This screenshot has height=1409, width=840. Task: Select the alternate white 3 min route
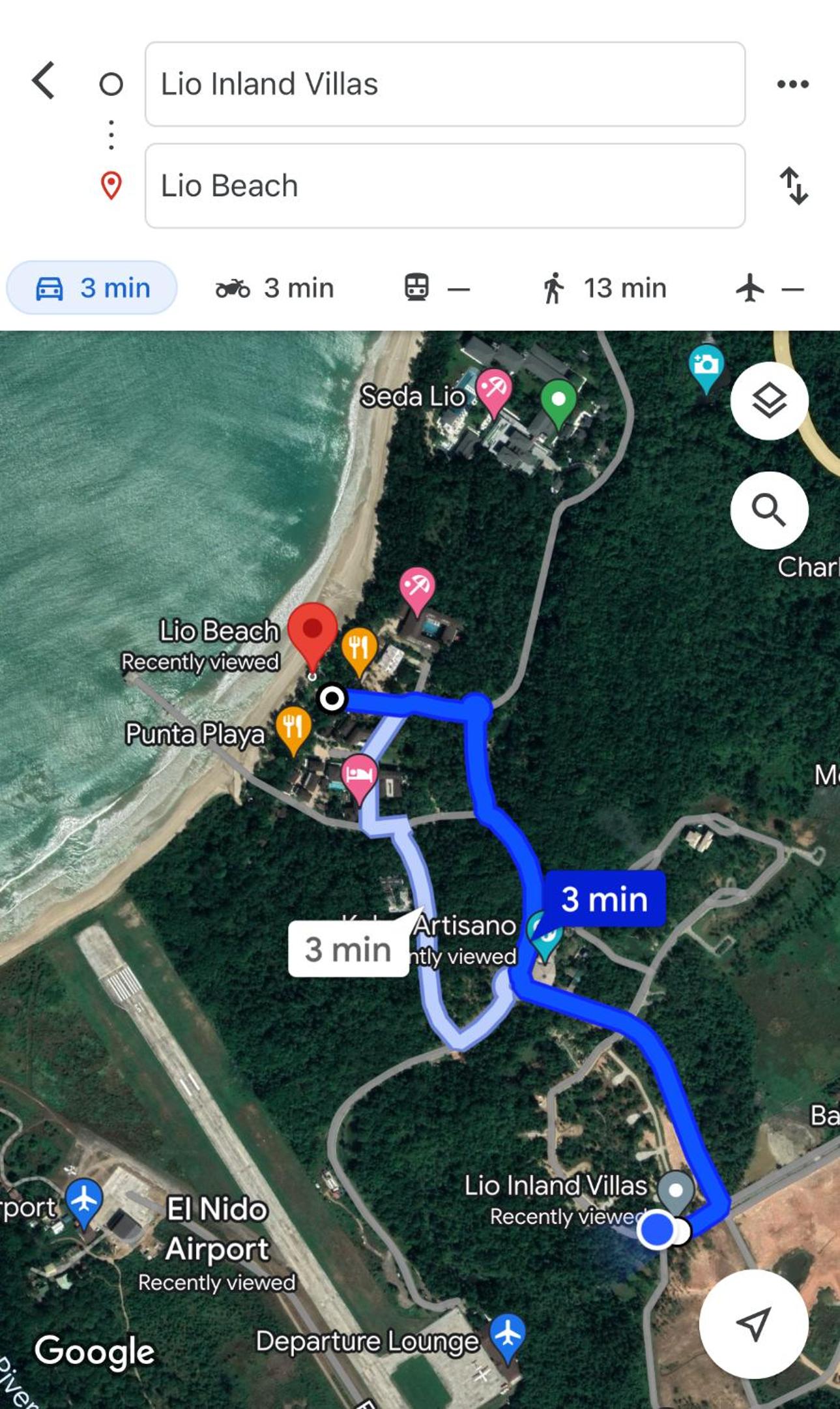[349, 949]
